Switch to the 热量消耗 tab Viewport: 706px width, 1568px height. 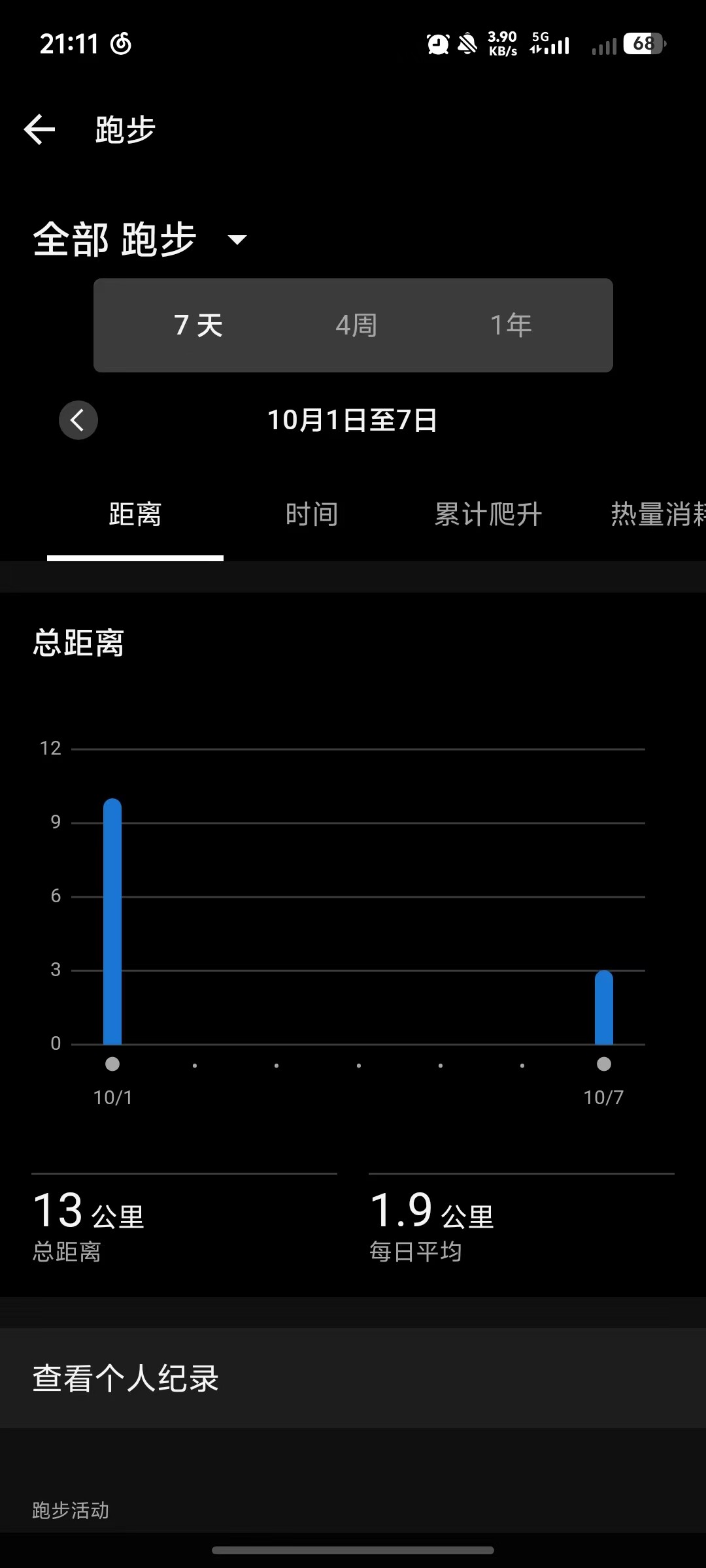tap(658, 515)
